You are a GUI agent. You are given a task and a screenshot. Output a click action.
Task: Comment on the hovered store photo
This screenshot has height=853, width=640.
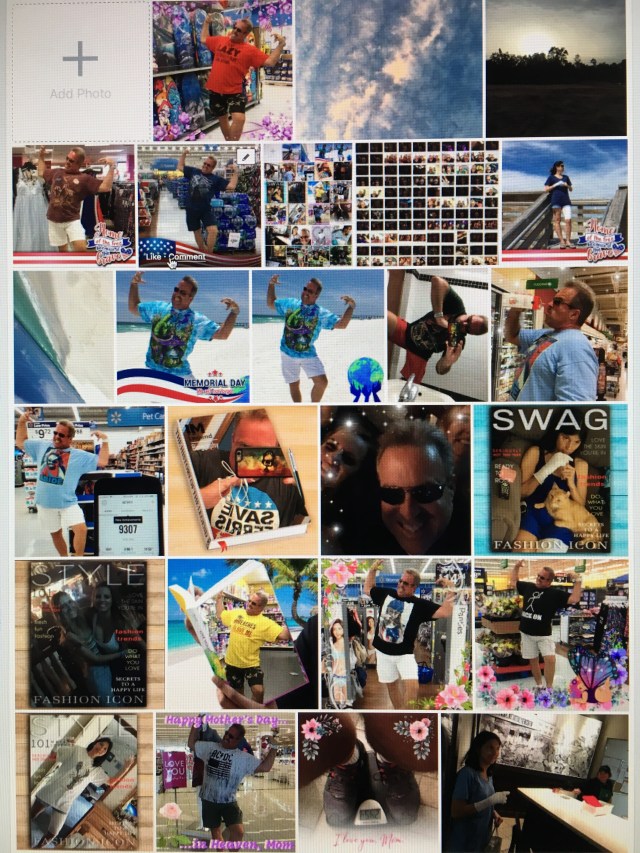click(187, 257)
